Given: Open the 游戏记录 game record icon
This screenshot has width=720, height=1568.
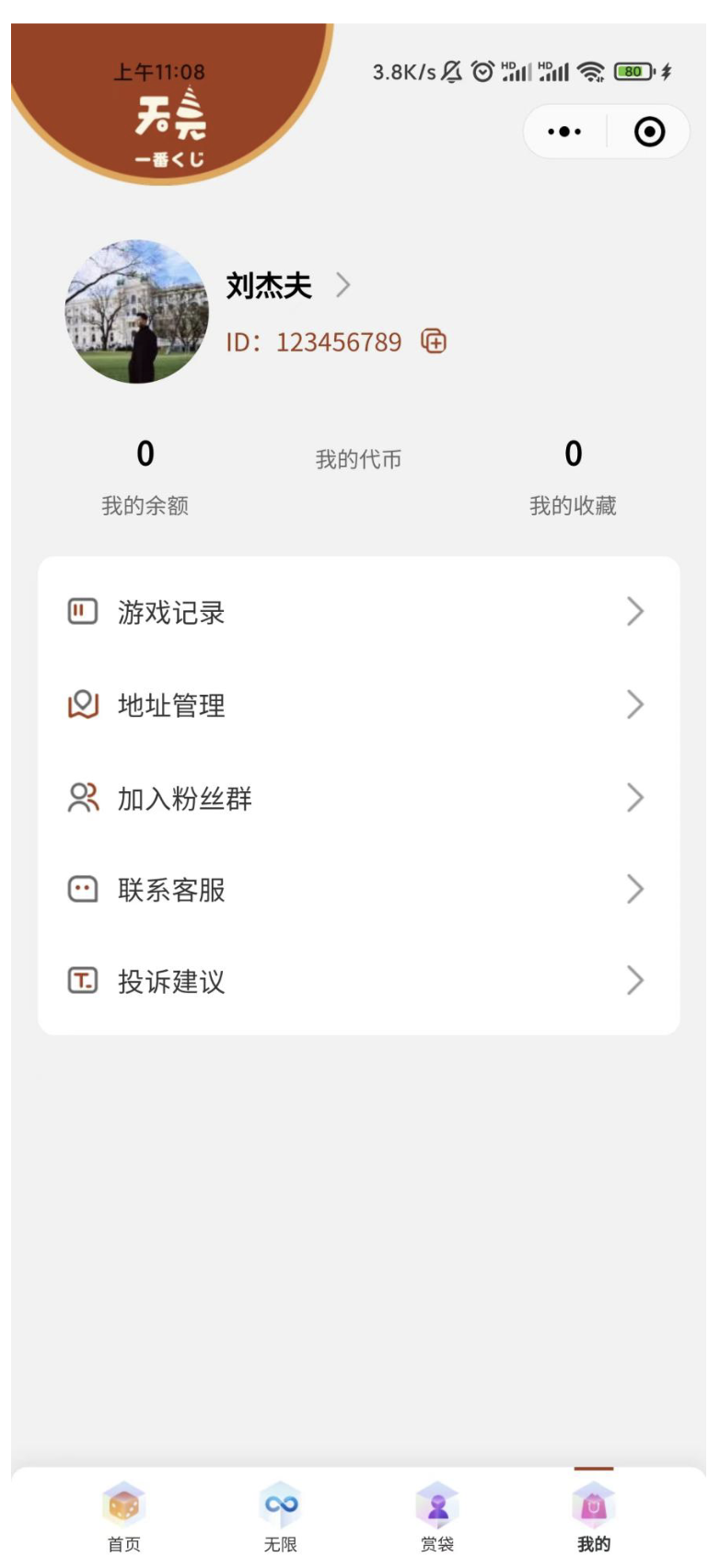Looking at the screenshot, I should click(x=82, y=609).
